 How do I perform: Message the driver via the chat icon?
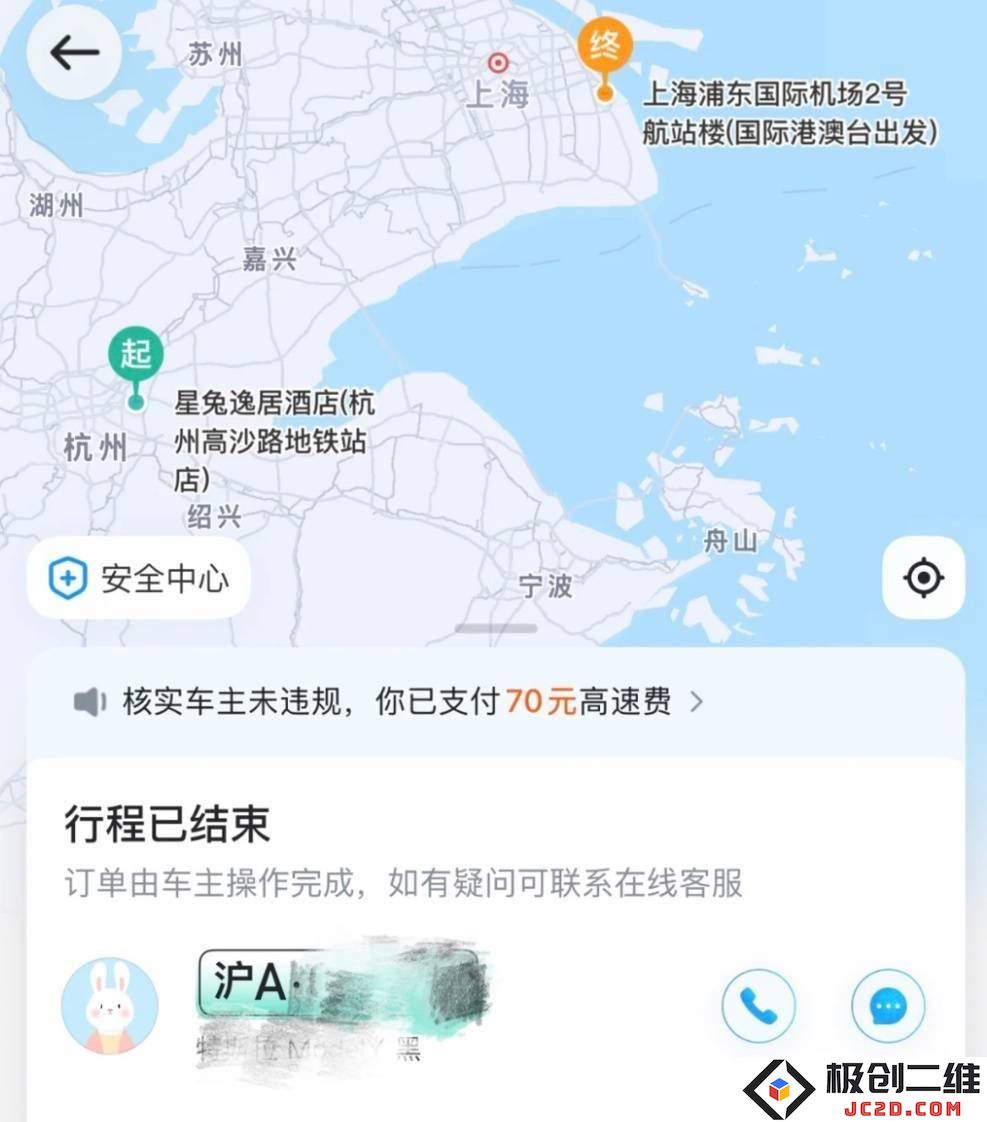coord(888,1006)
